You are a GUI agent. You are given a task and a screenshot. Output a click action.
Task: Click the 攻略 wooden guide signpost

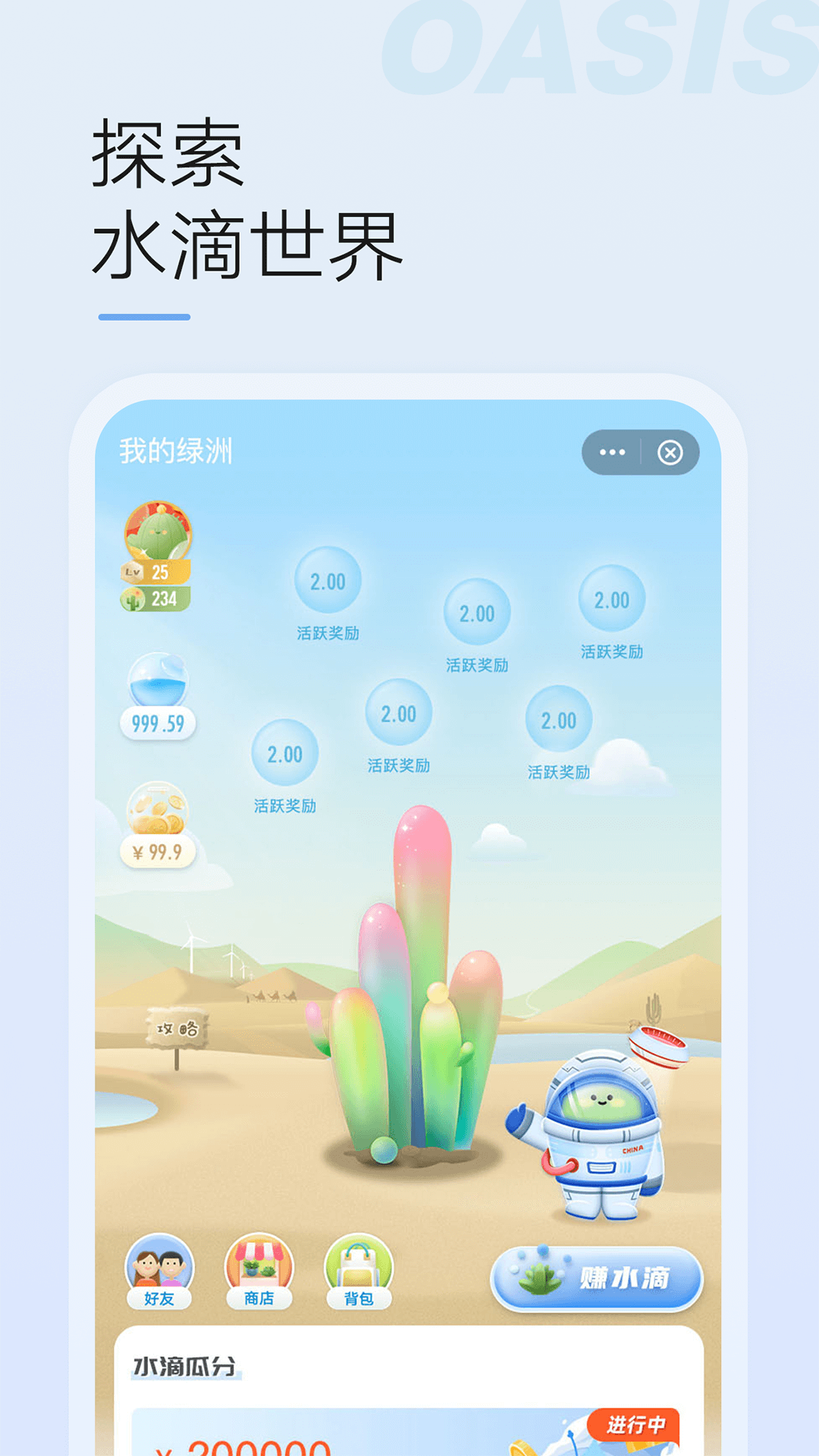tap(176, 1028)
